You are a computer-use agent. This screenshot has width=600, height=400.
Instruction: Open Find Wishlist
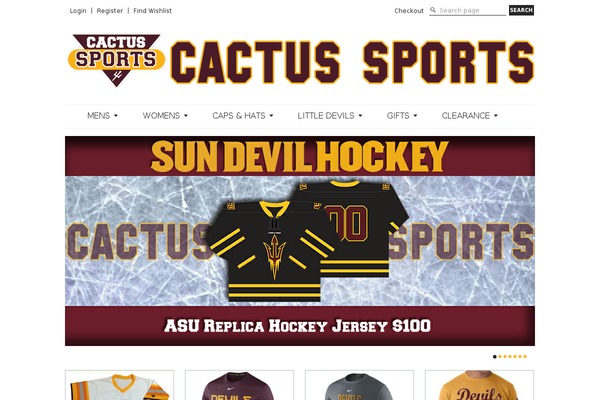[152, 10]
